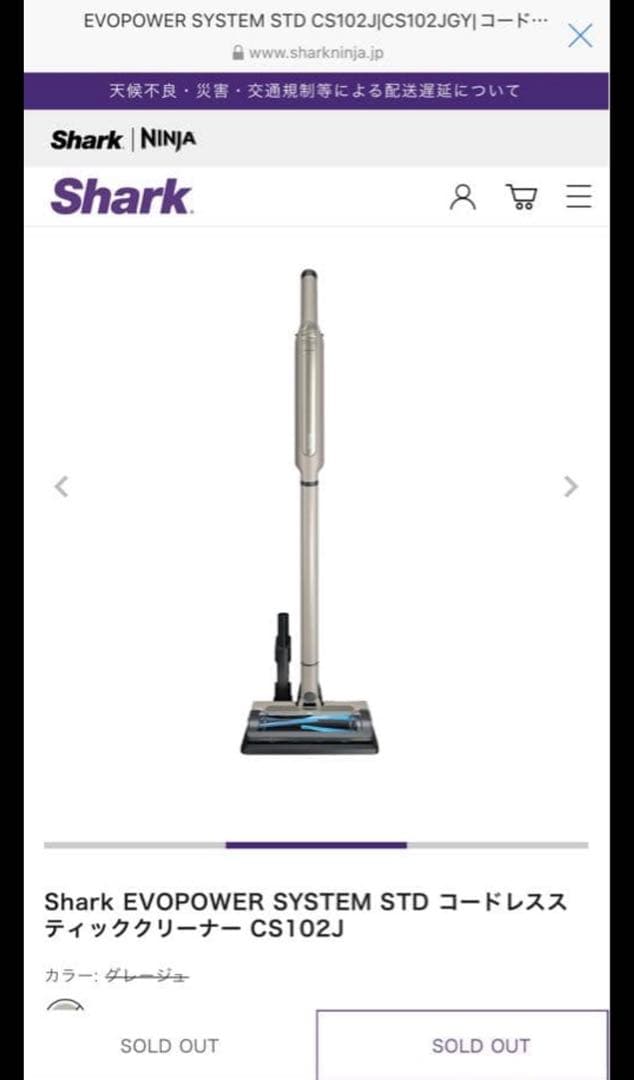The width and height of the screenshot is (634, 1080).
Task: Tap the white SOLD OUT button
Action: [x=169, y=1046]
